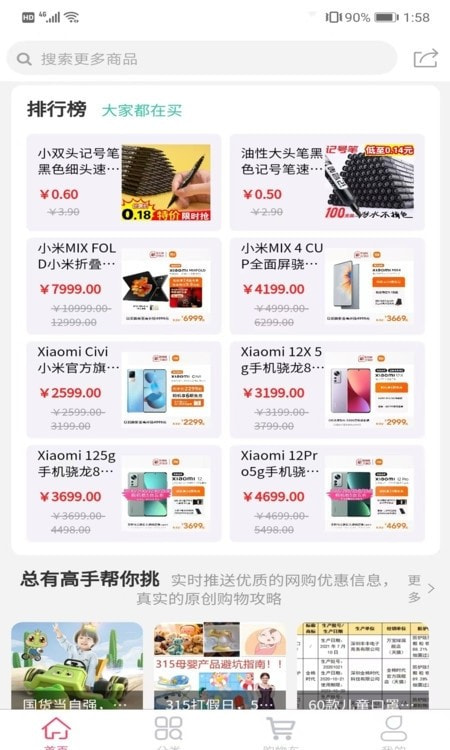View the 小米MIX FOLD ¥7999 card
This screenshot has height=750, width=450.
(124, 286)
